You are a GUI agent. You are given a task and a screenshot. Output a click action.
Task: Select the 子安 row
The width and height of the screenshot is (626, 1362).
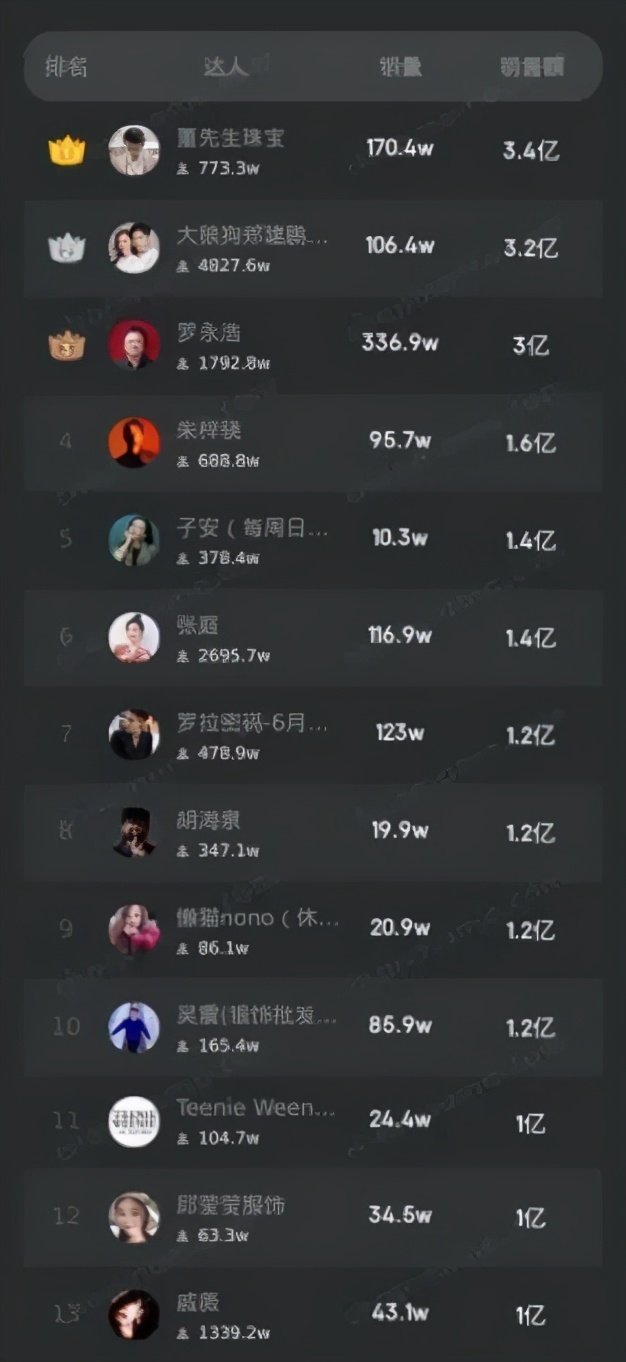pos(251,529)
